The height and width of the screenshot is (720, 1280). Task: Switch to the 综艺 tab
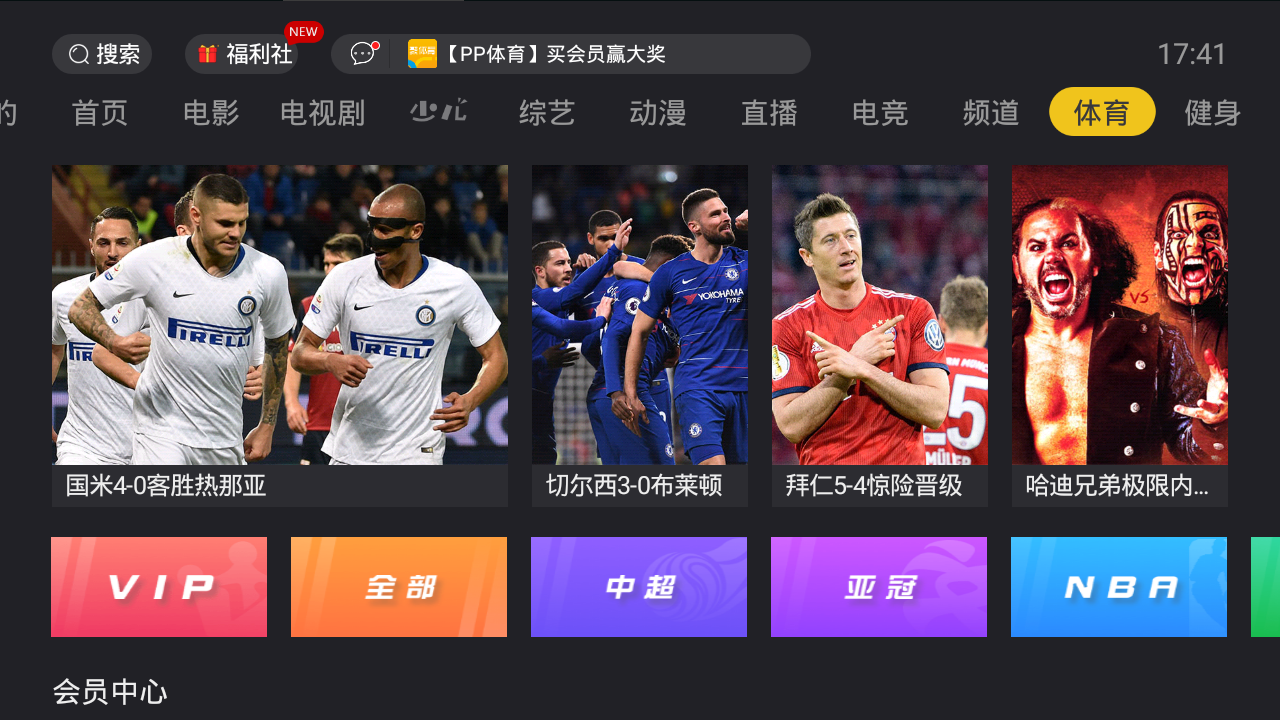click(x=547, y=113)
